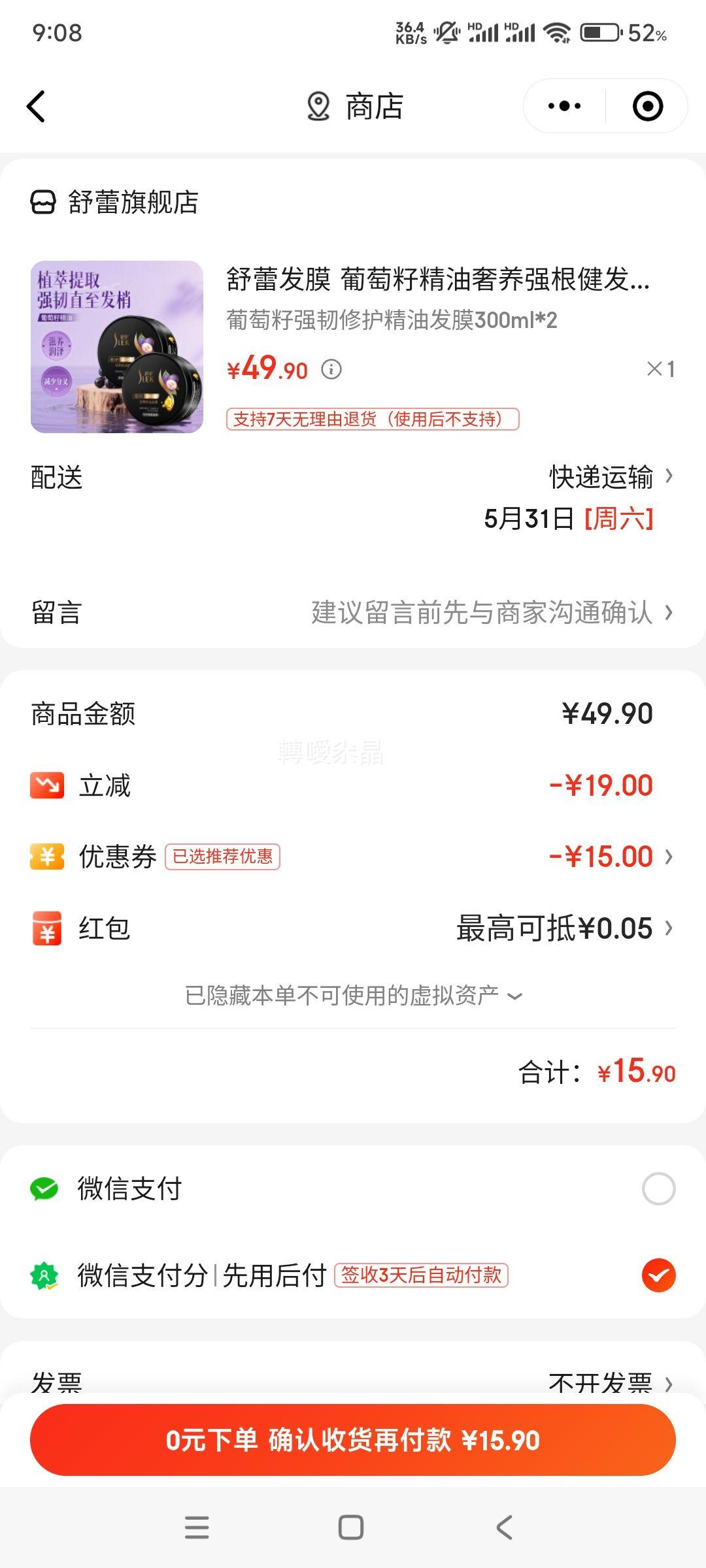This screenshot has width=706, height=1568.
Task: Go to the system home screen
Action: click(351, 1527)
